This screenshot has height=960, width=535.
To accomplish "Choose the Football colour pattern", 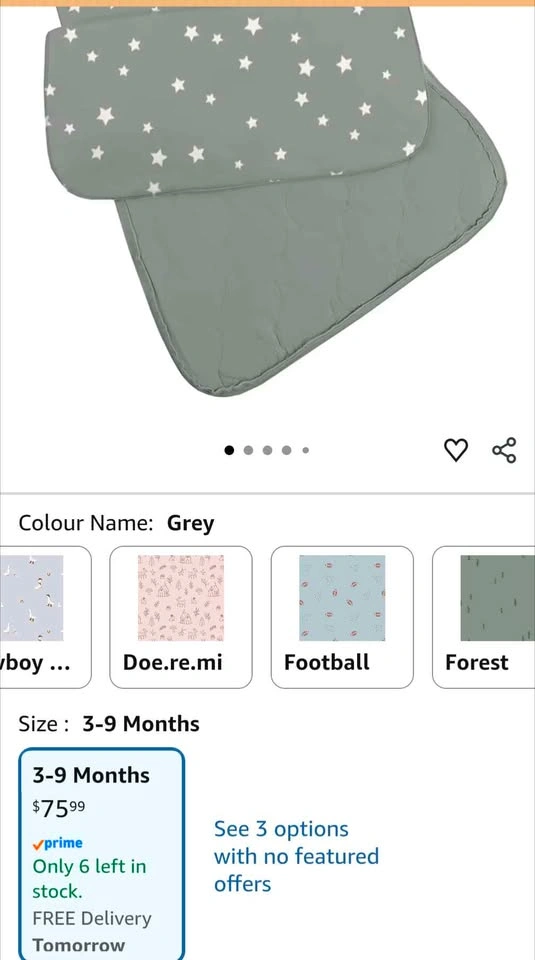I will (x=342, y=617).
